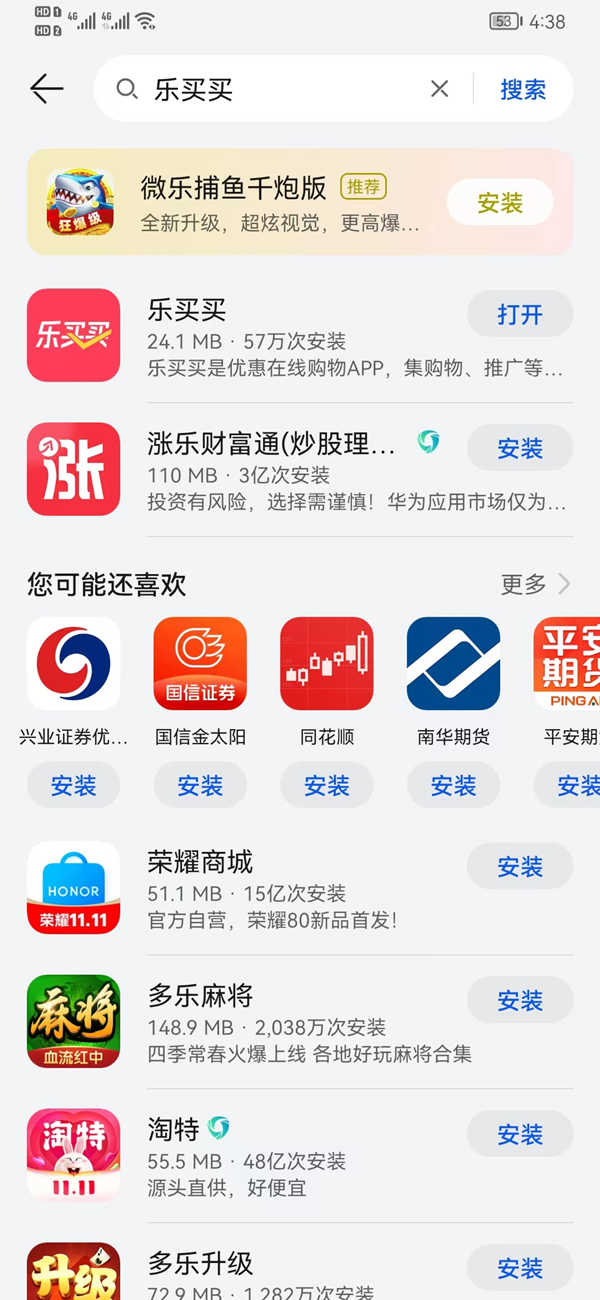
Task: Install 兴业证券优理宝 suggestion
Action: 73,786
